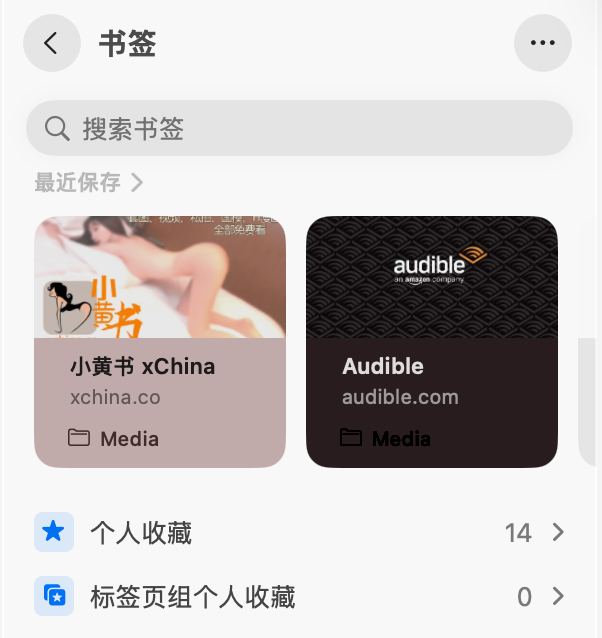Tap the 搜索书签 search field
The width and height of the screenshot is (602, 638).
299,128
